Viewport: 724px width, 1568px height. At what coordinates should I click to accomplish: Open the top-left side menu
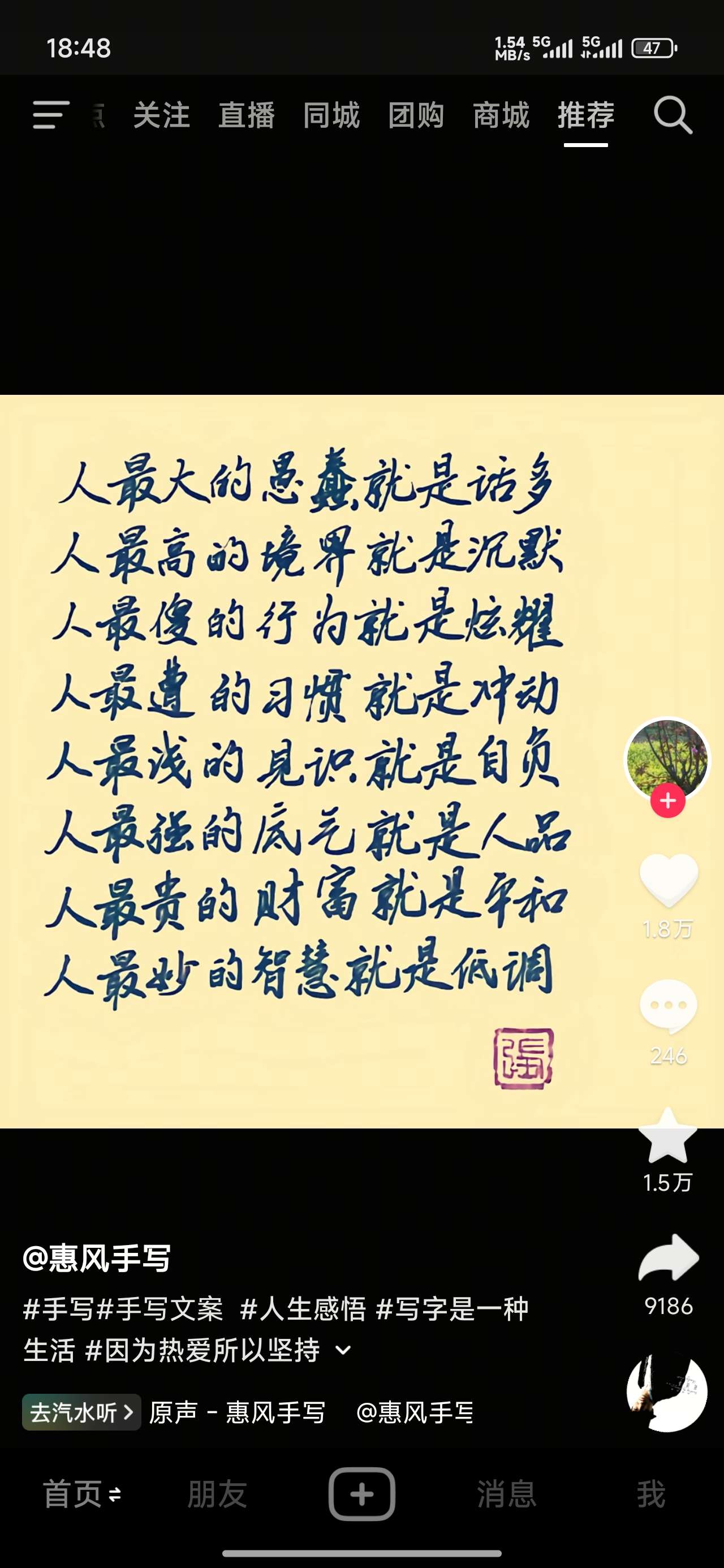[50, 114]
